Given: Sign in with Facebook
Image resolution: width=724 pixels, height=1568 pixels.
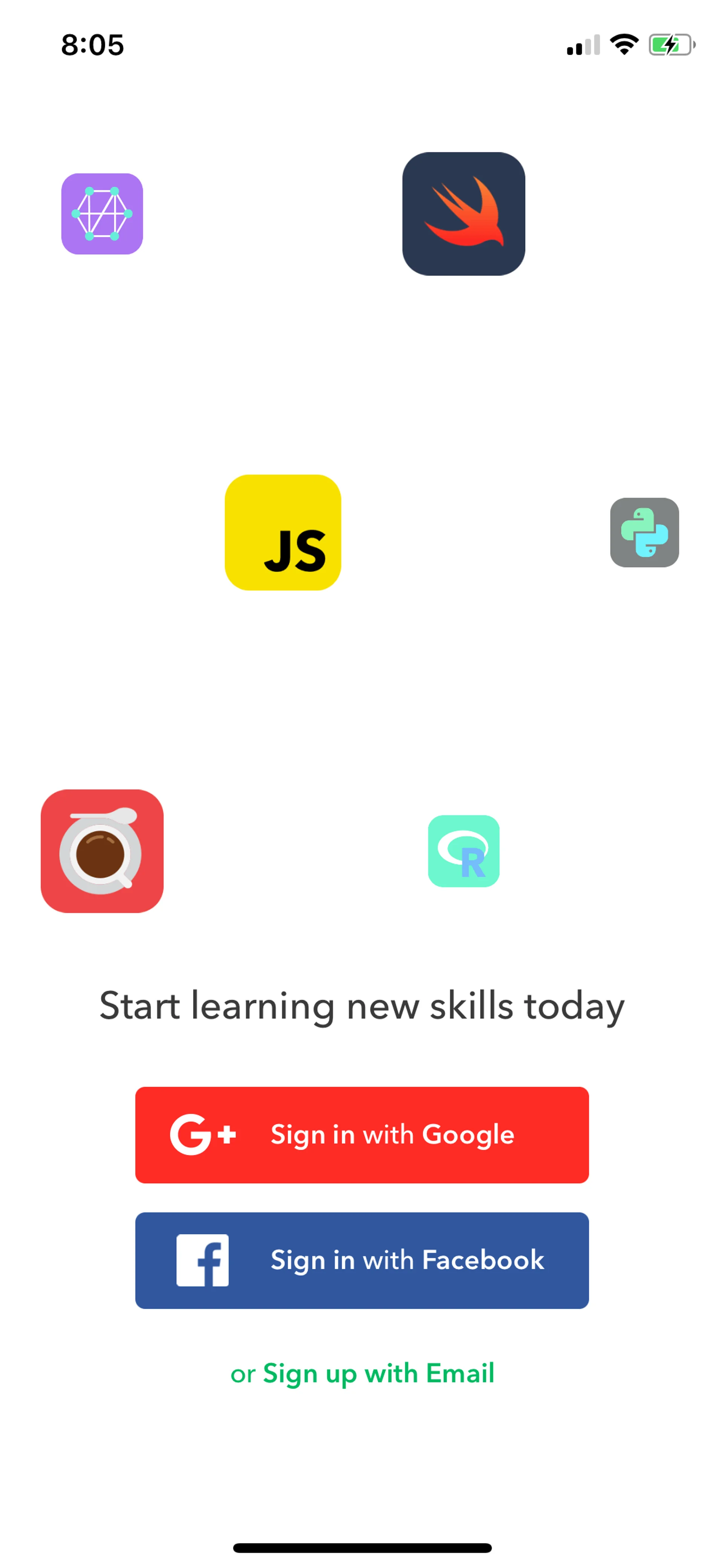Looking at the screenshot, I should (x=361, y=1260).
